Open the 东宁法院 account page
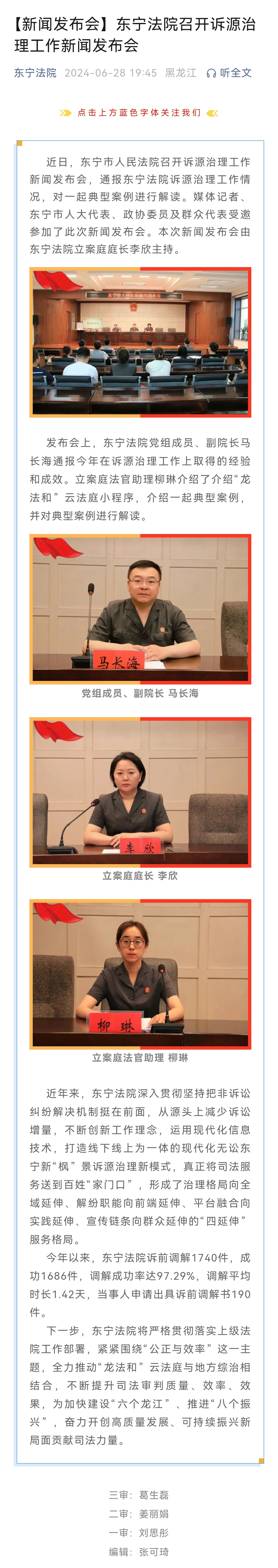278x1568 pixels. pos(35,73)
